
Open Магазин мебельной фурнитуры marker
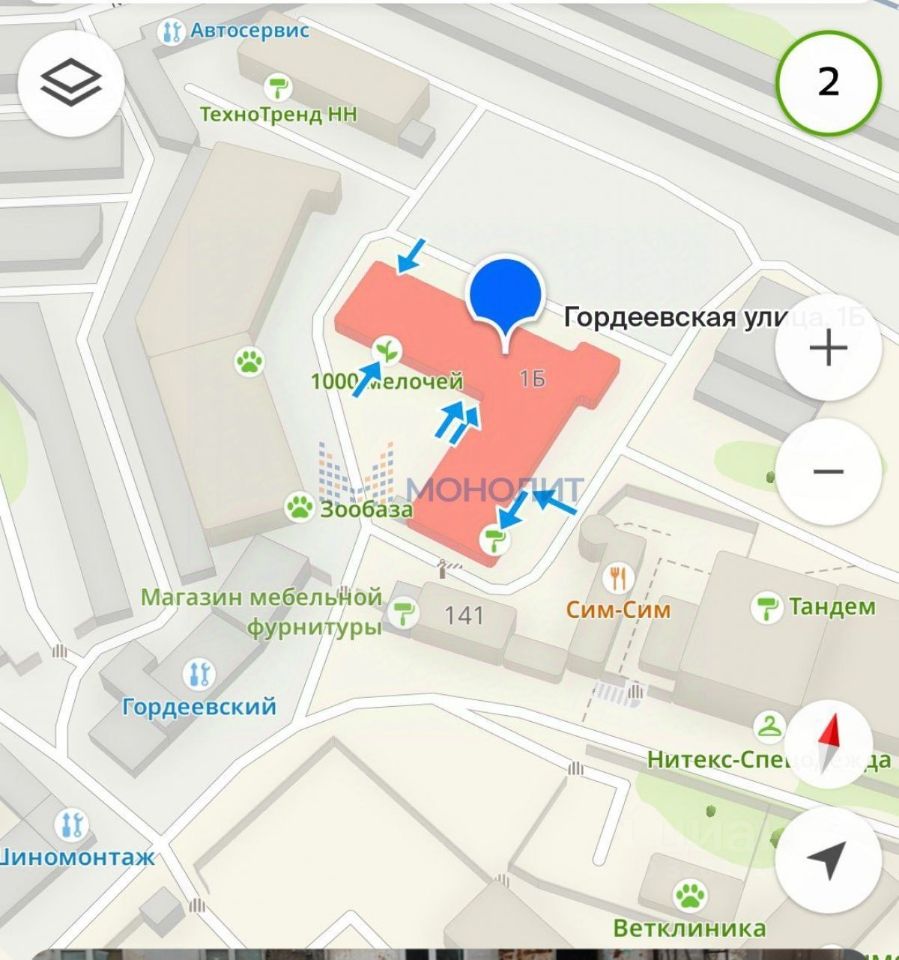[x=403, y=612]
